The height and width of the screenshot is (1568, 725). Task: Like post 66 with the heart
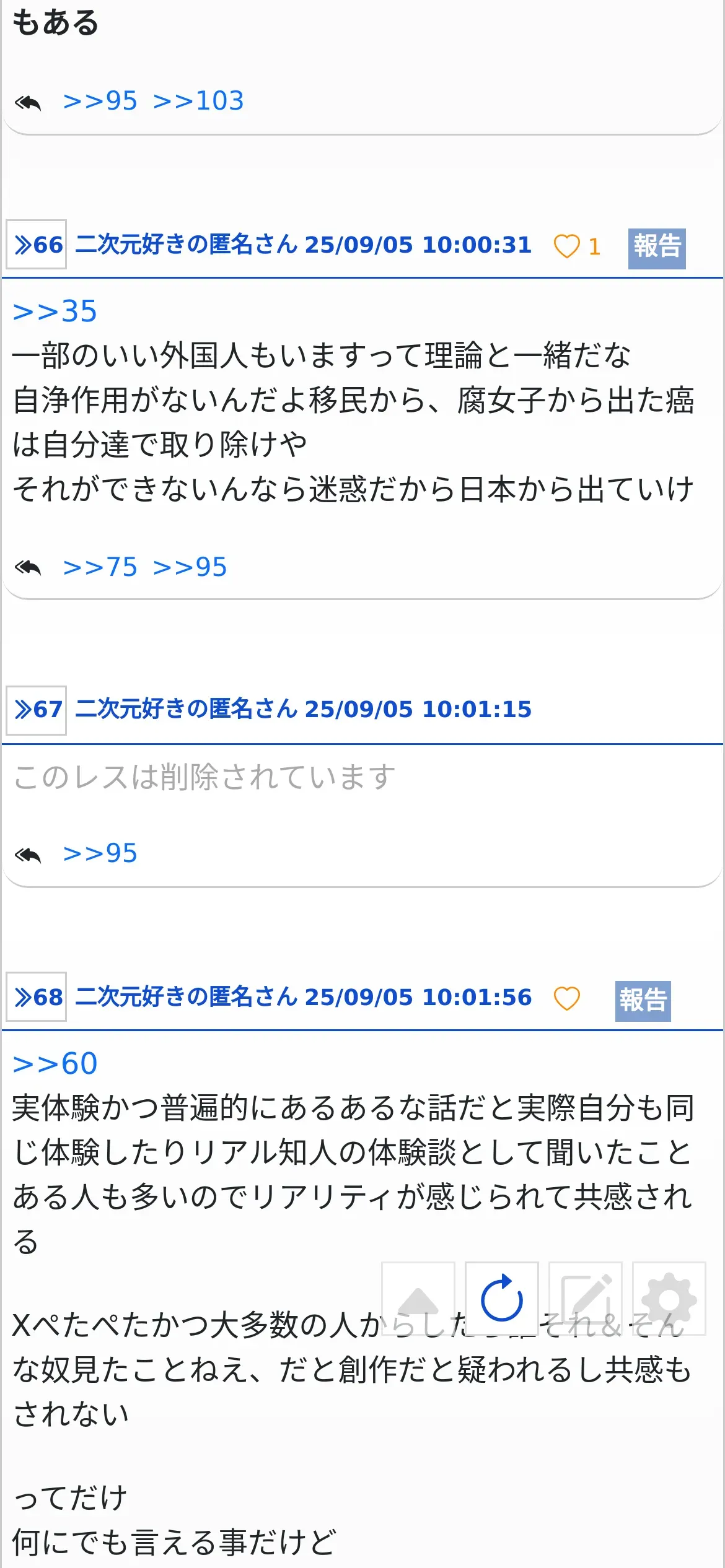pos(566,246)
